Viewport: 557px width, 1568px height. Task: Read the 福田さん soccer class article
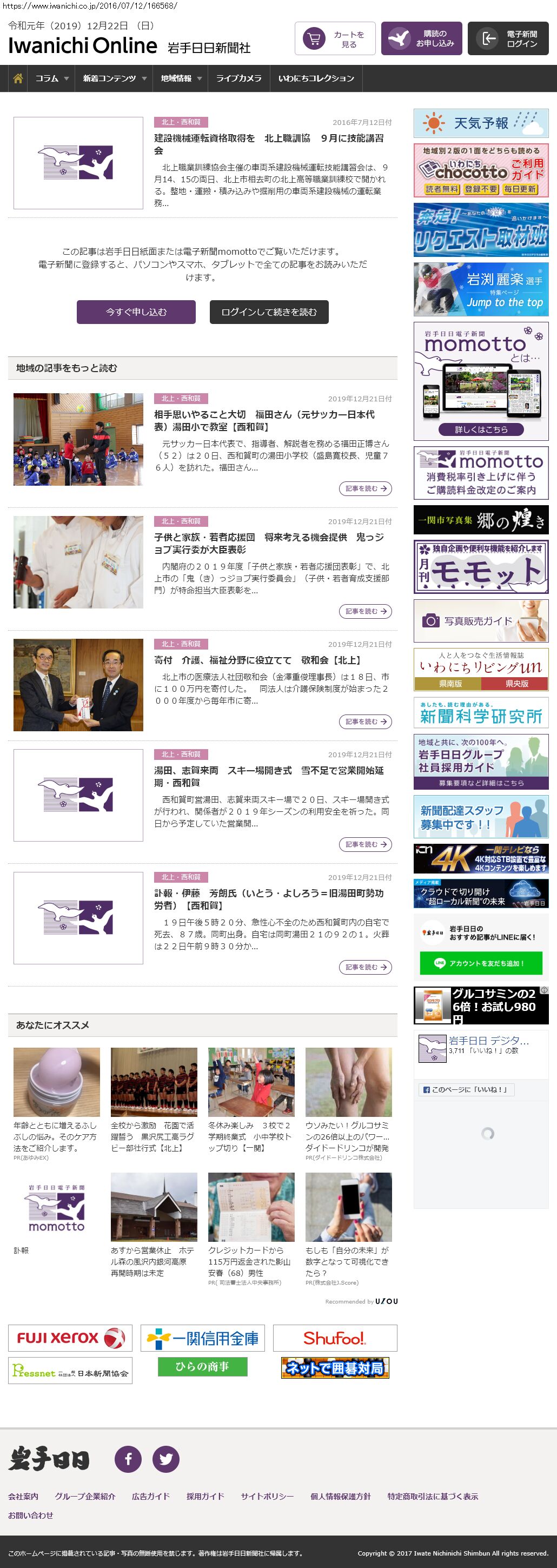264,421
